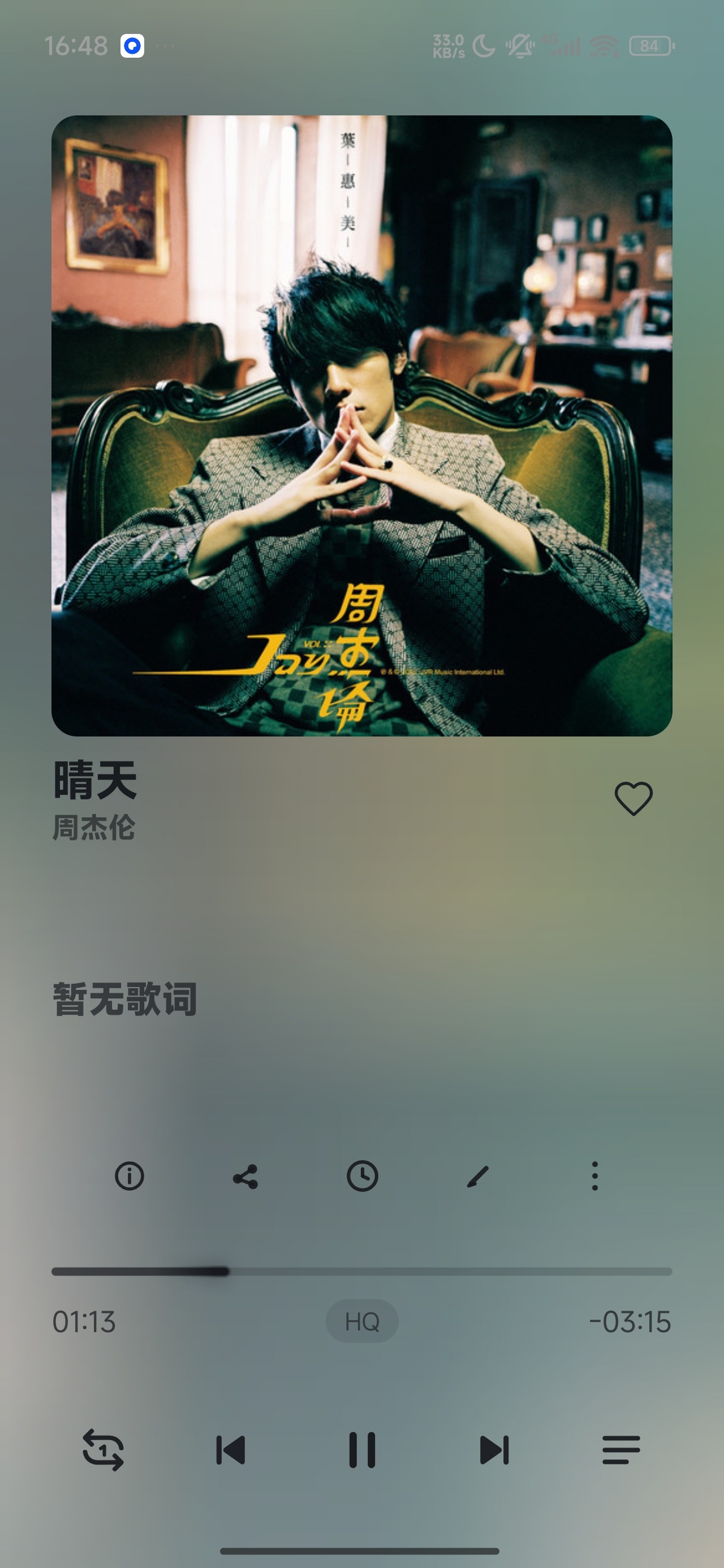724x1568 pixels.
Task: Share the current song
Action: (245, 1176)
